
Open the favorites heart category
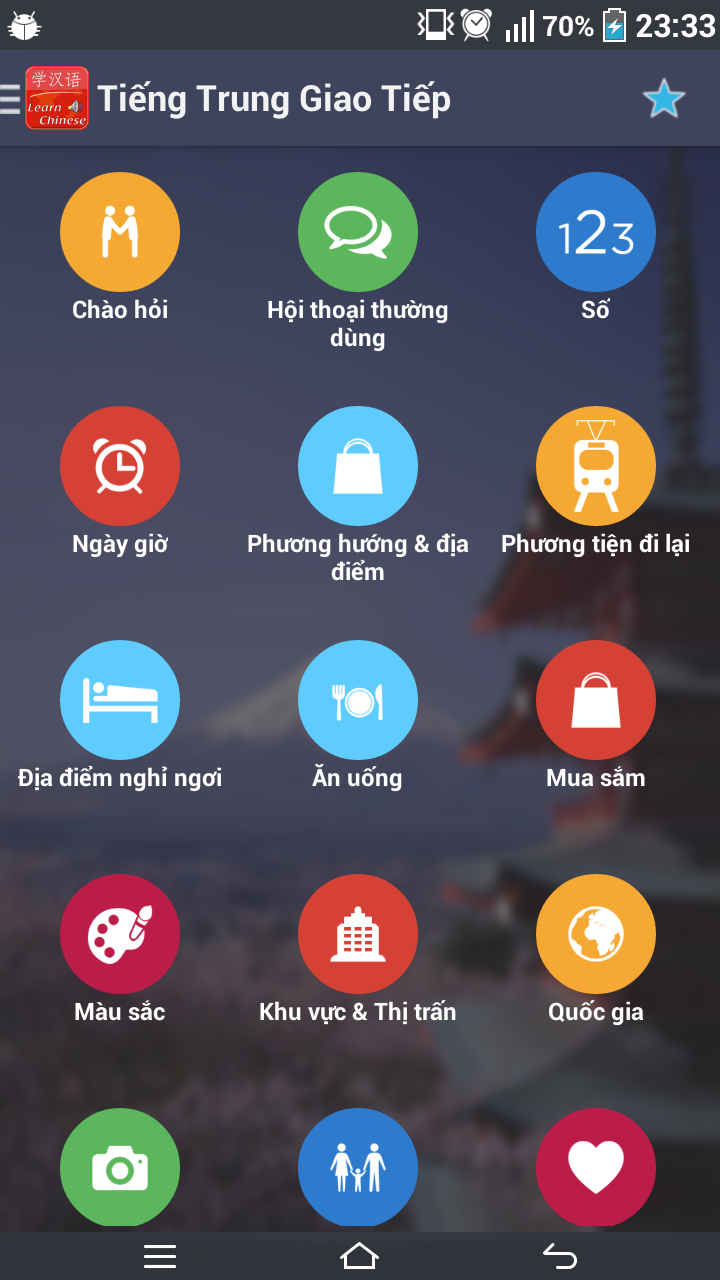point(596,1167)
